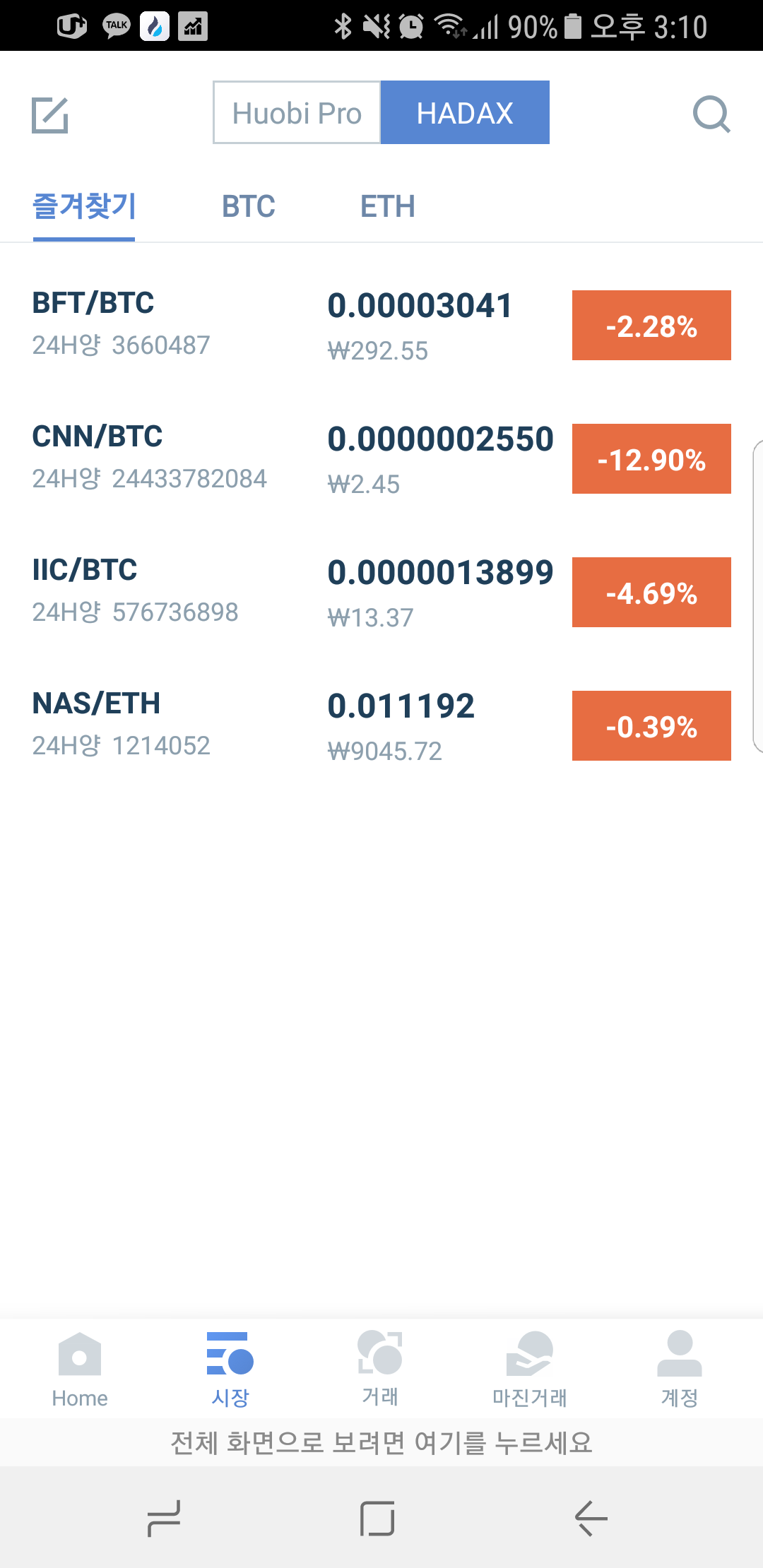Tap the system back button
763x1568 pixels.
pyautogui.click(x=591, y=1519)
